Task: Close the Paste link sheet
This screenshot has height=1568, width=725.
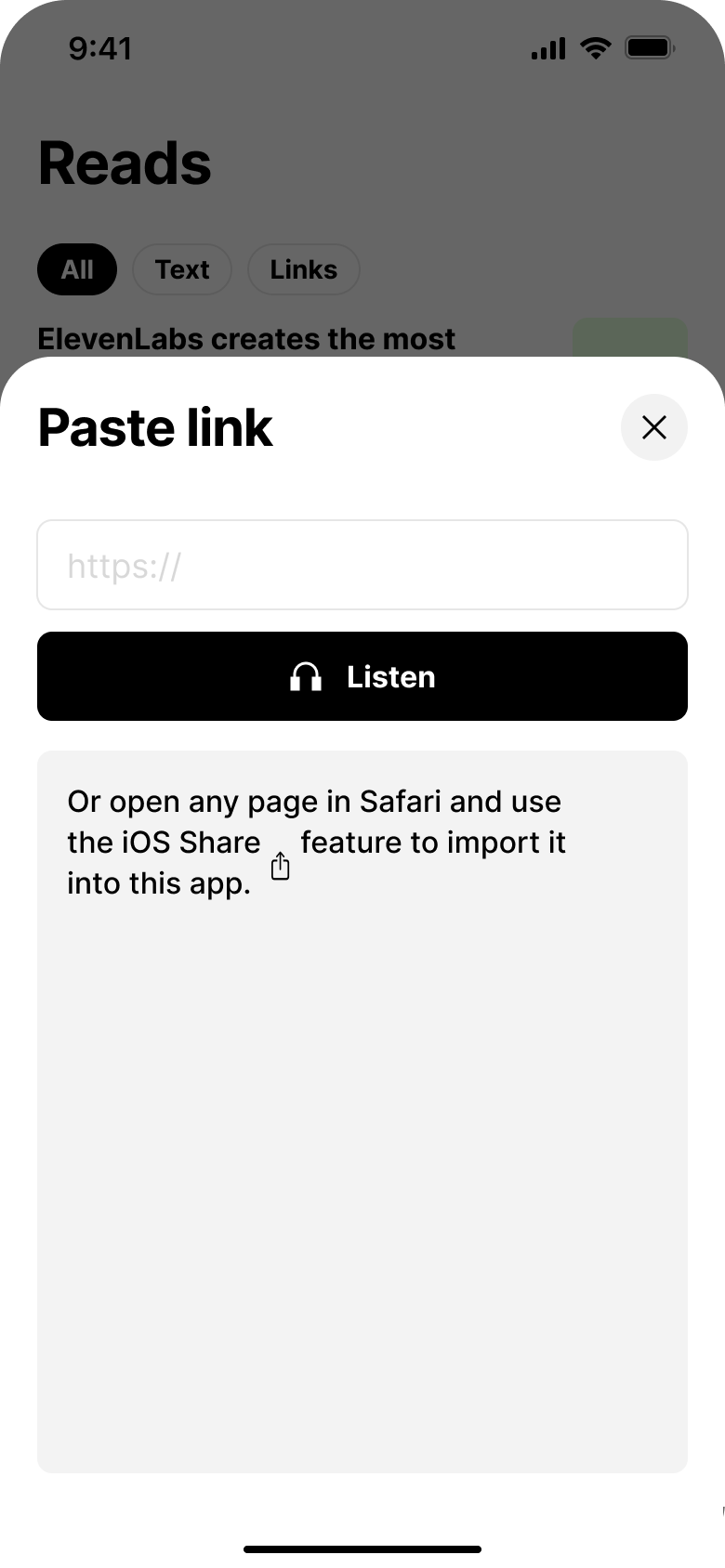Action: [x=654, y=427]
